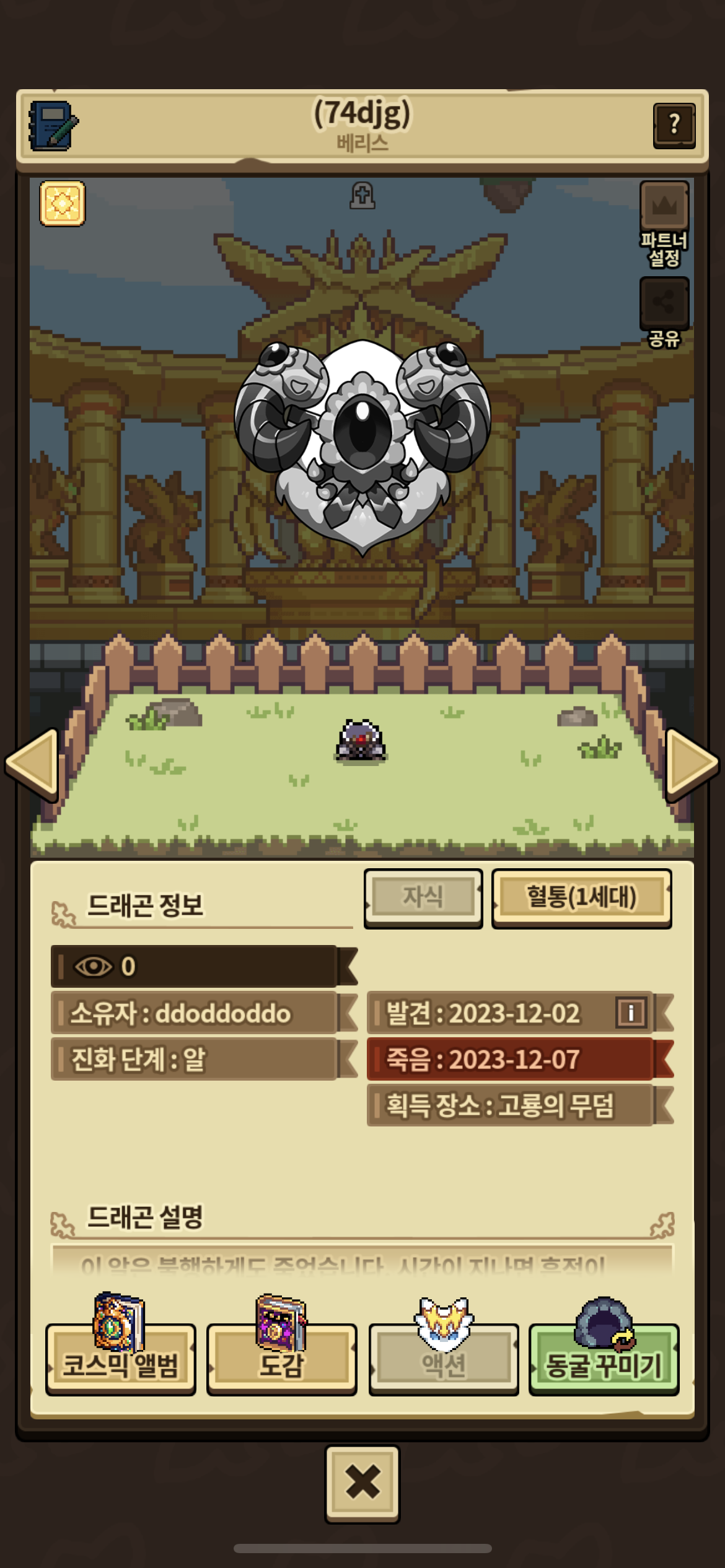
Task: View the 혈통(1세대) lineage
Action: 581,897
